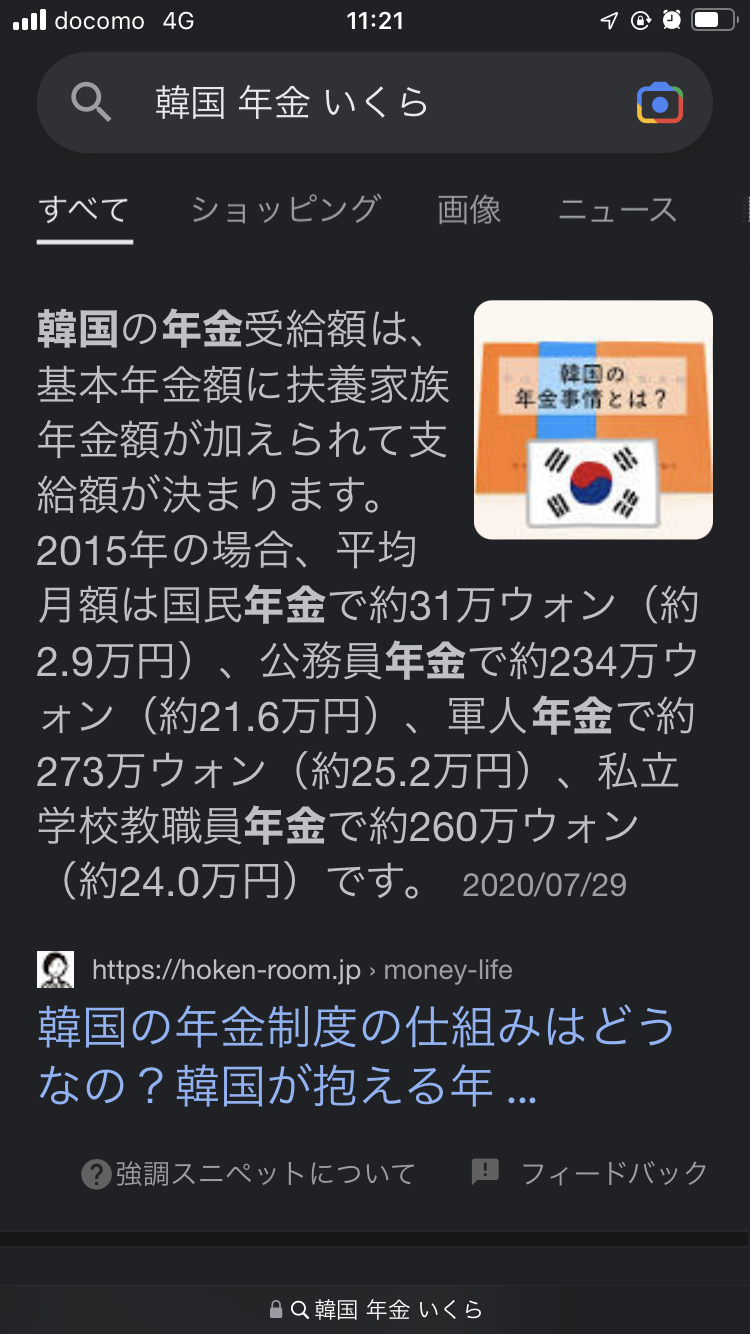
Task: Switch to the ニュース tab
Action: pyautogui.click(x=617, y=209)
